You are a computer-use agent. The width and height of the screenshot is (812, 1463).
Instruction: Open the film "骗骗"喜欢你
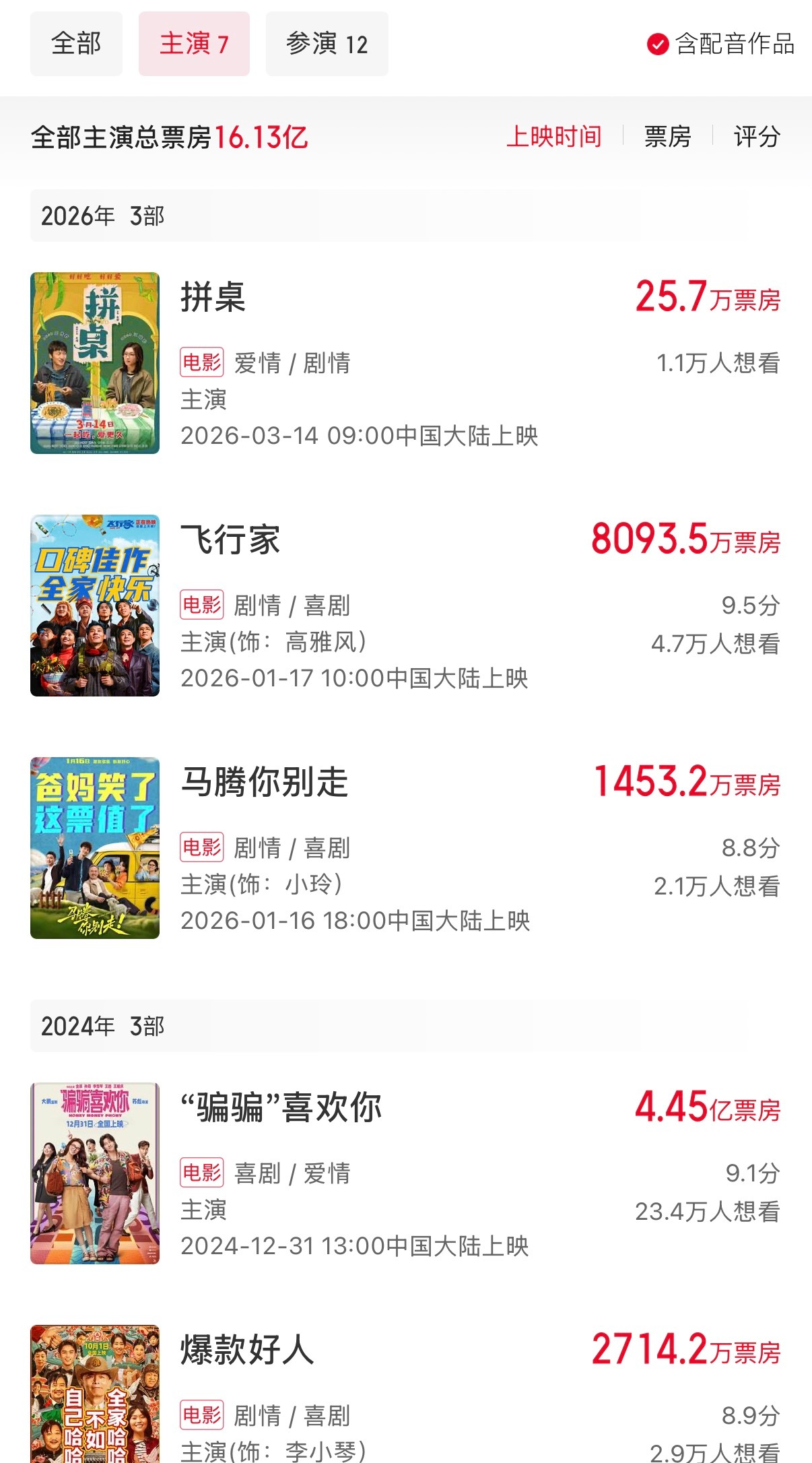[281, 1107]
